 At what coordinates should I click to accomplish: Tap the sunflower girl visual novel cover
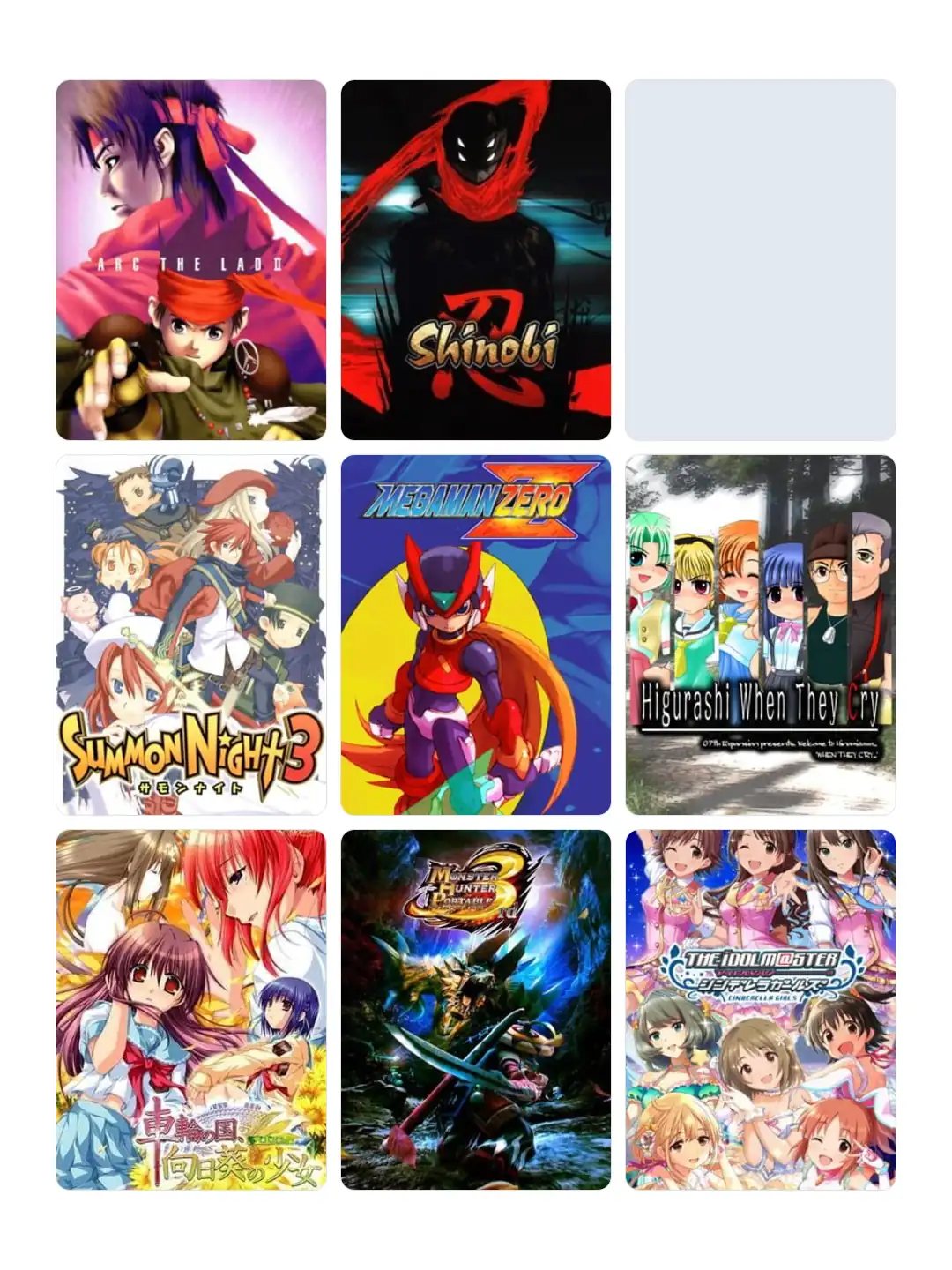point(191,1010)
